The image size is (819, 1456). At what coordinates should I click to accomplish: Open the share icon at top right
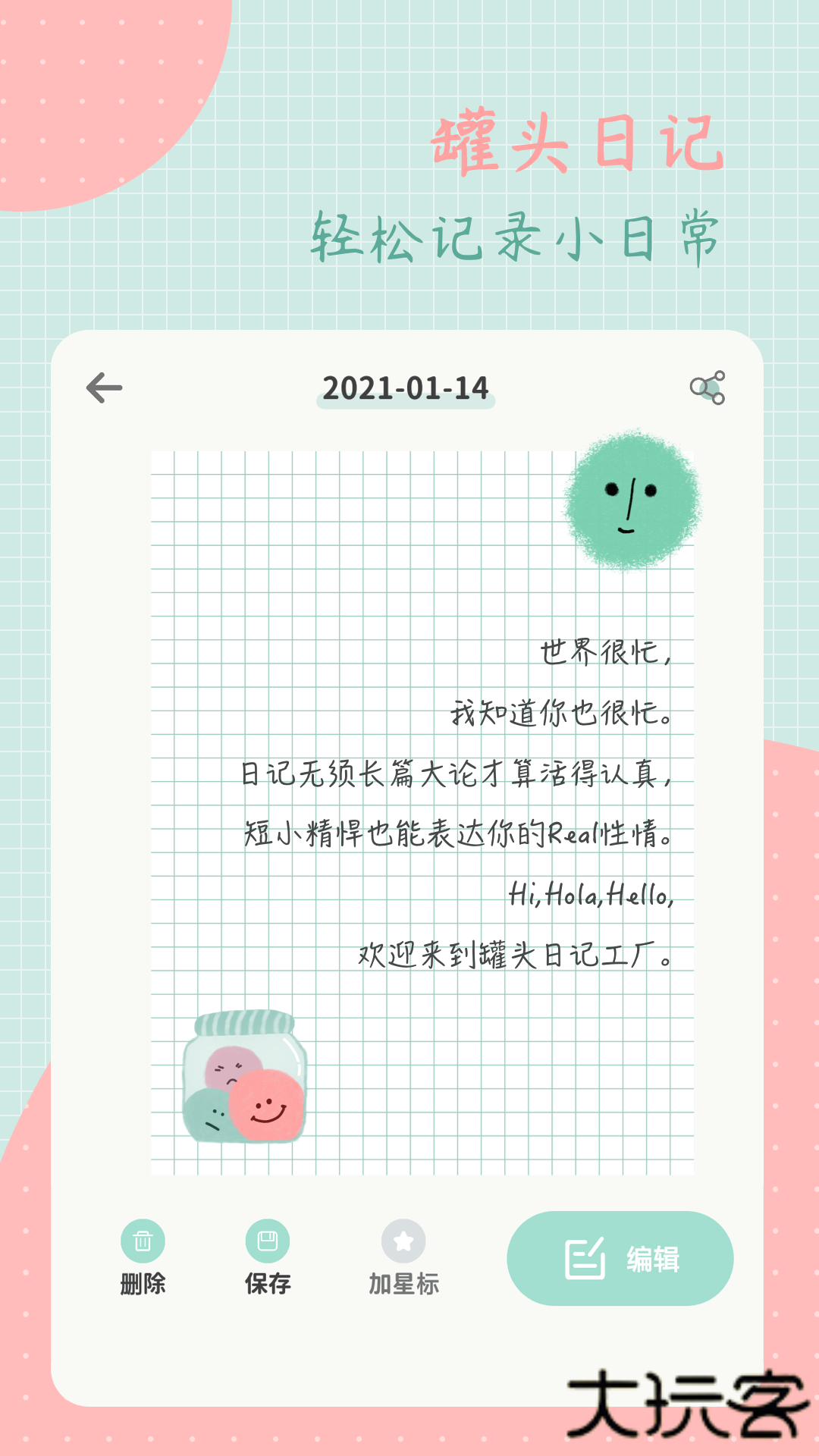[x=710, y=388]
